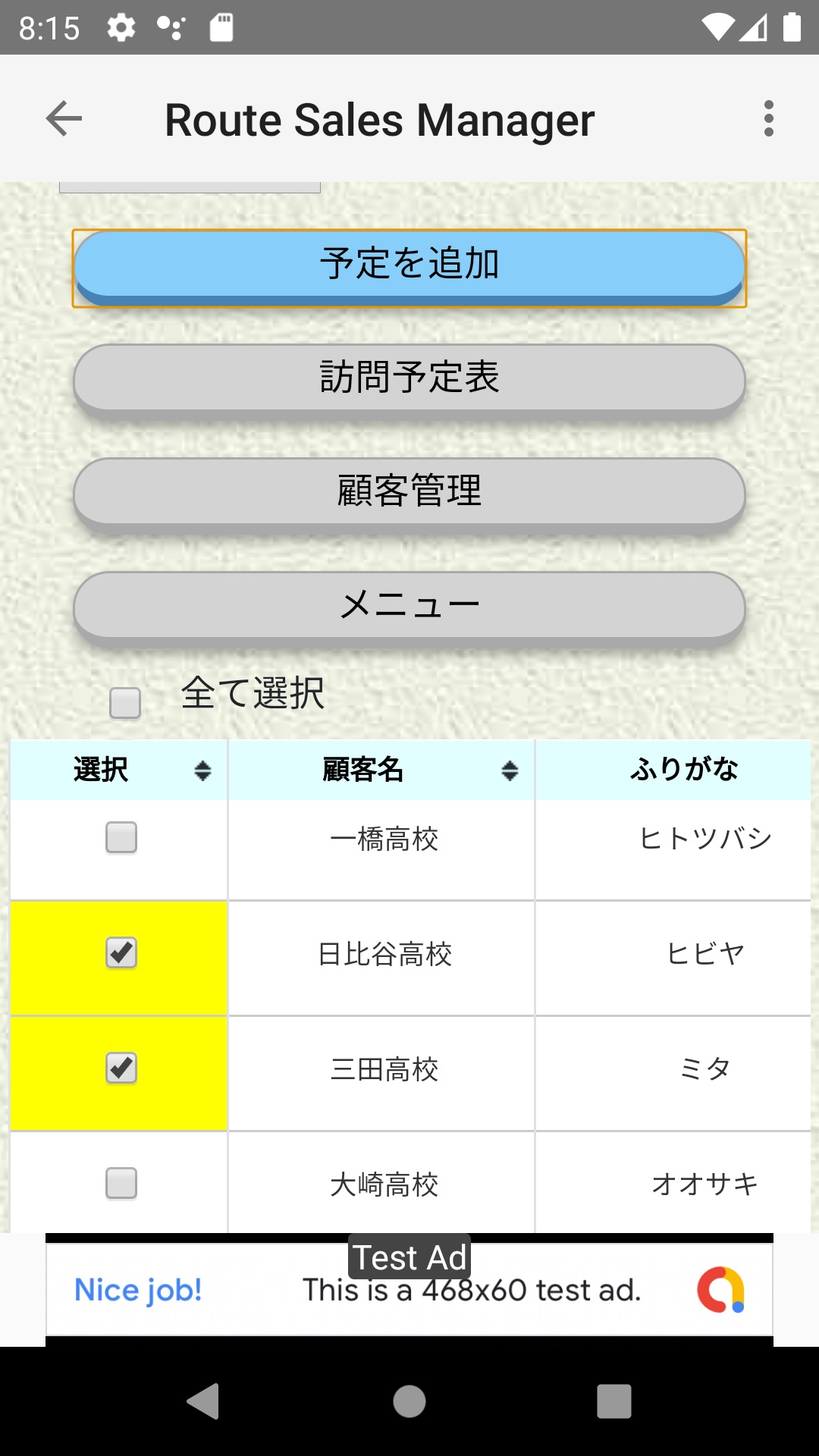Viewport: 819px width, 1456px height.
Task: Open the Nice job! test ad banner
Action: click(x=409, y=1289)
